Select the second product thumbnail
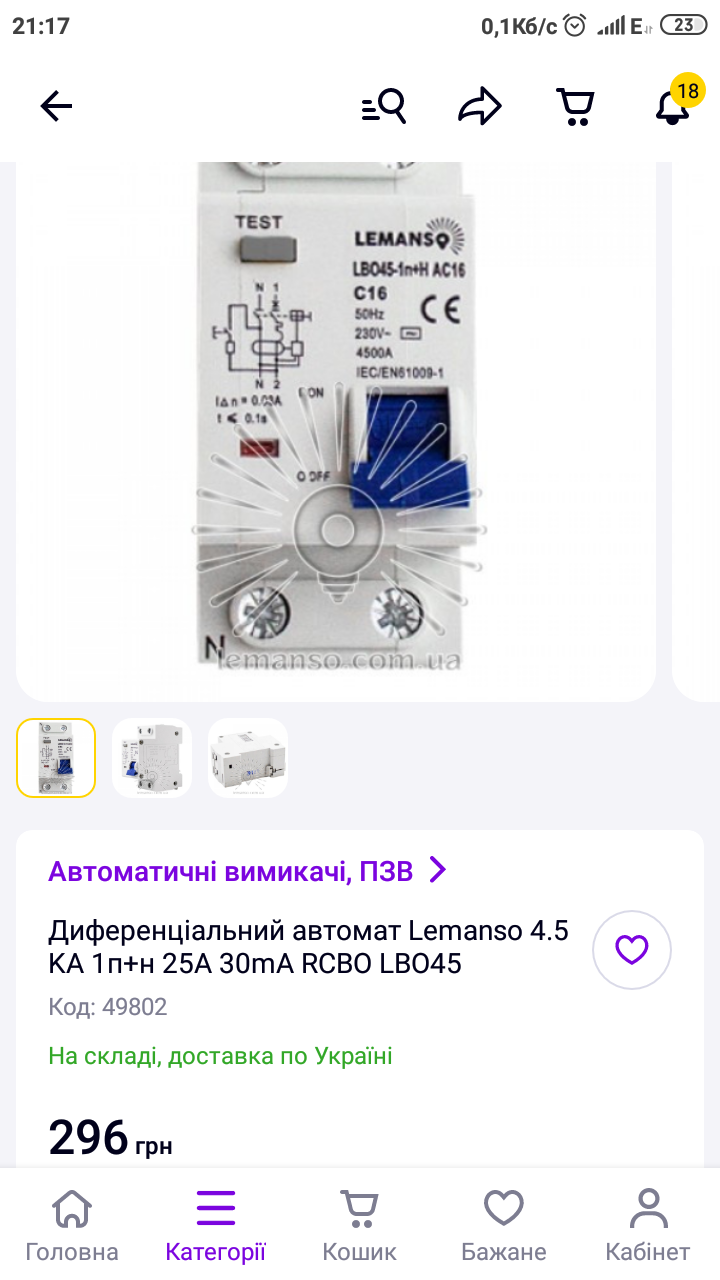 [x=152, y=758]
